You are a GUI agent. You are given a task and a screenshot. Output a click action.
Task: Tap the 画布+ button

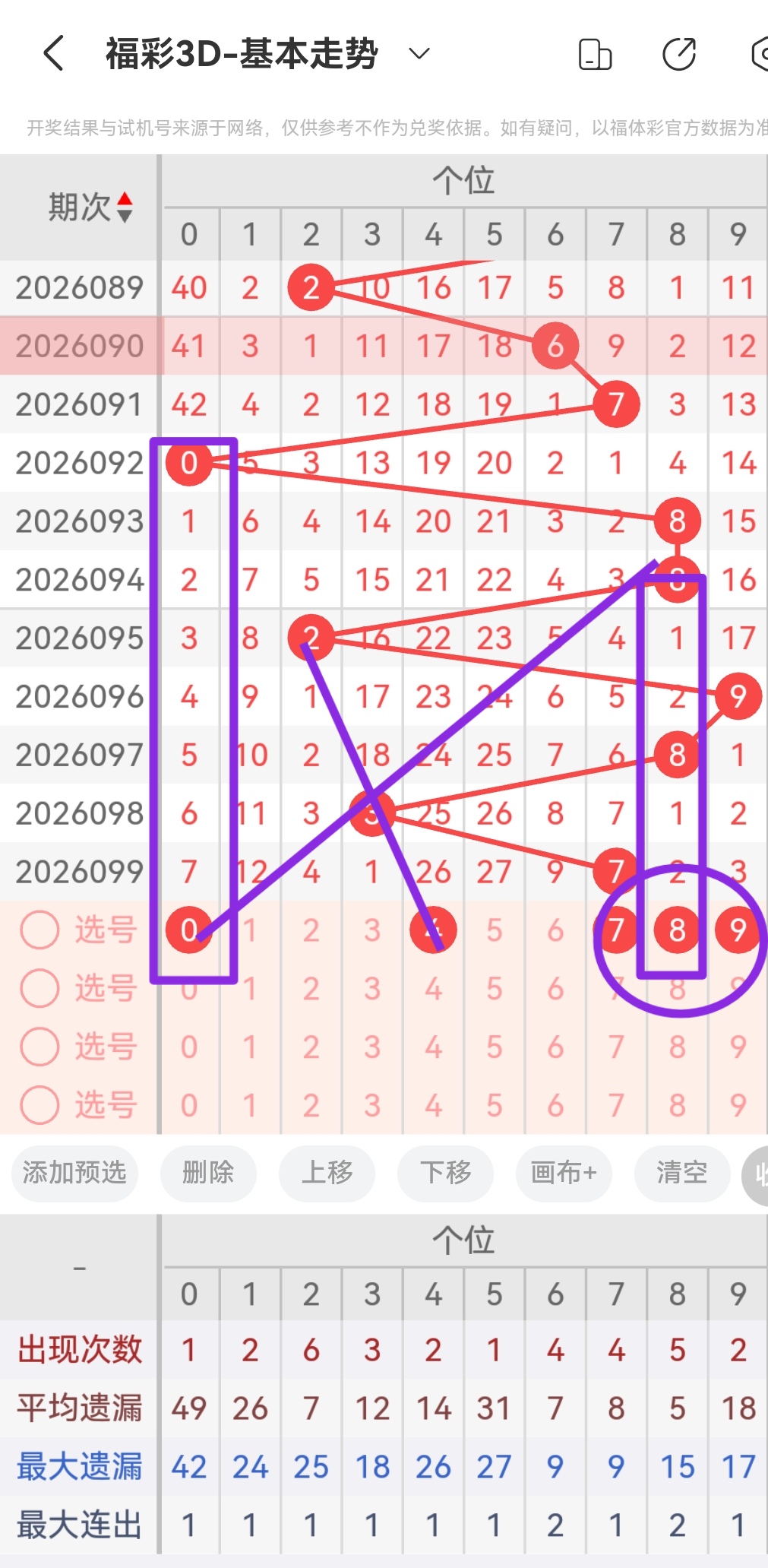(564, 1174)
